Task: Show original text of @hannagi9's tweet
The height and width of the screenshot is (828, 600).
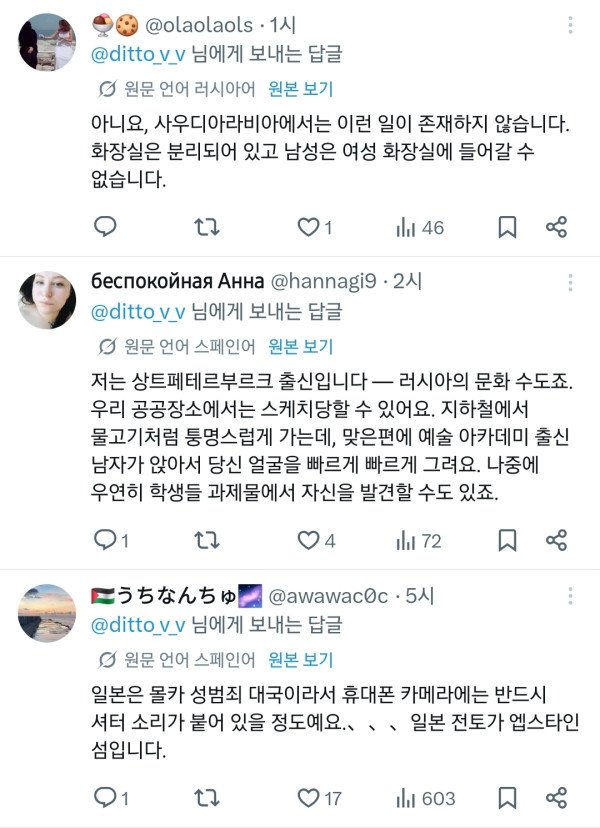Action: 300,346
